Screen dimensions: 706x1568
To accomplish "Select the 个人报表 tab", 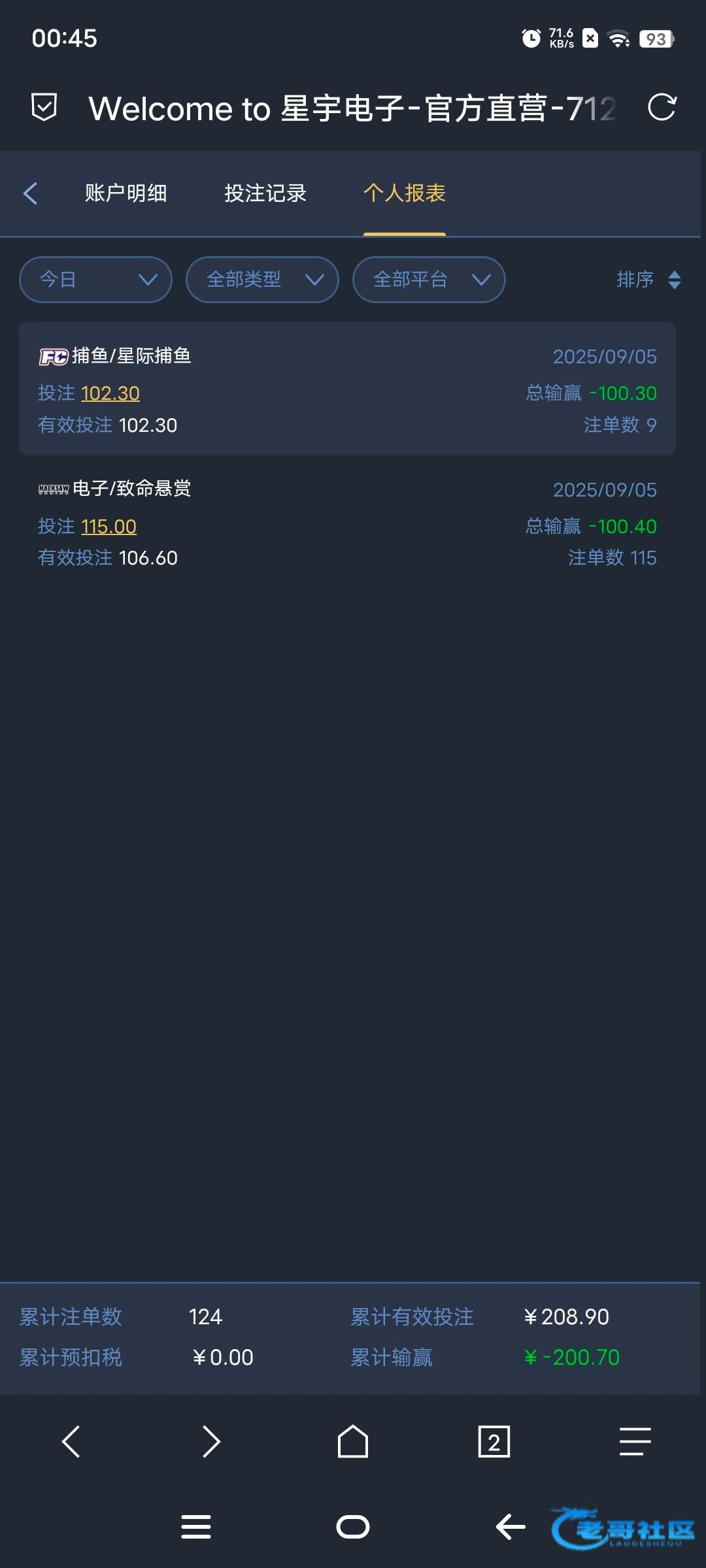I will pyautogui.click(x=405, y=193).
